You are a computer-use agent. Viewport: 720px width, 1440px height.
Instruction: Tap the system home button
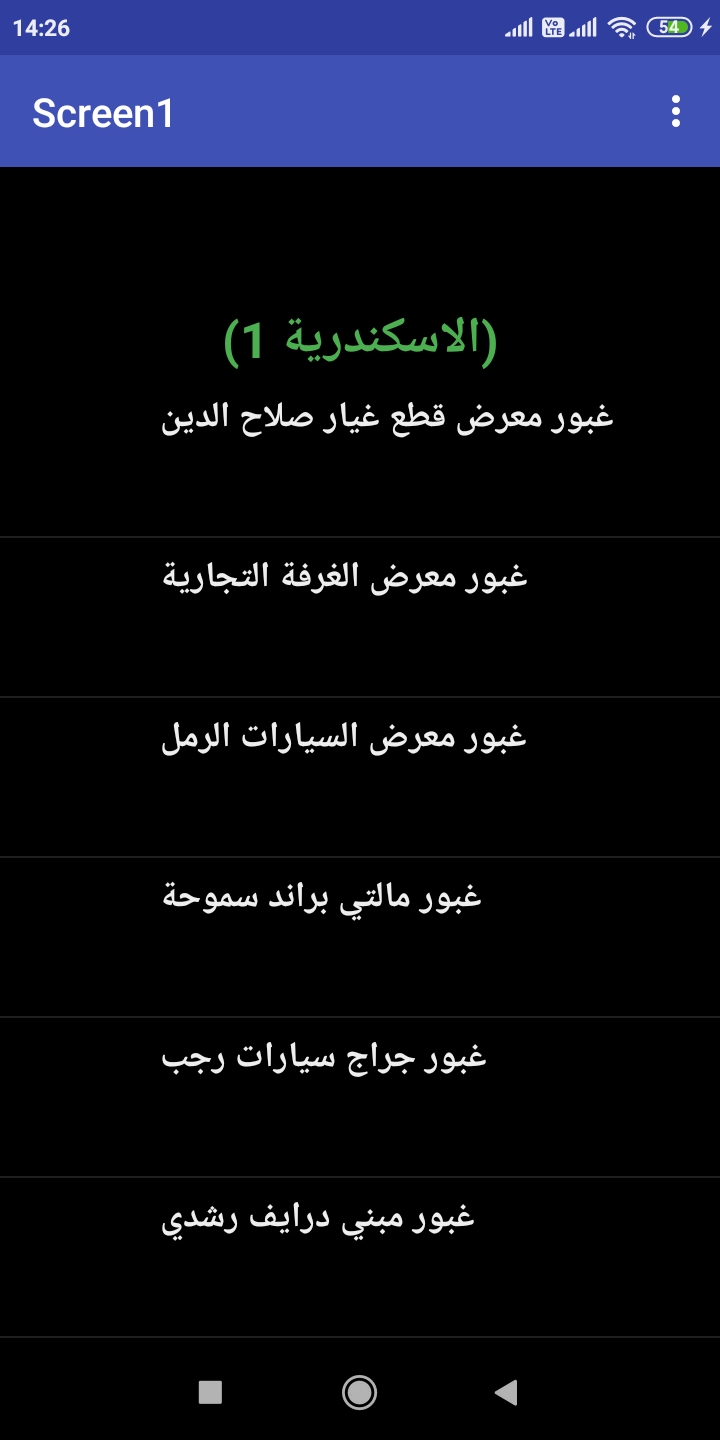(359, 1392)
